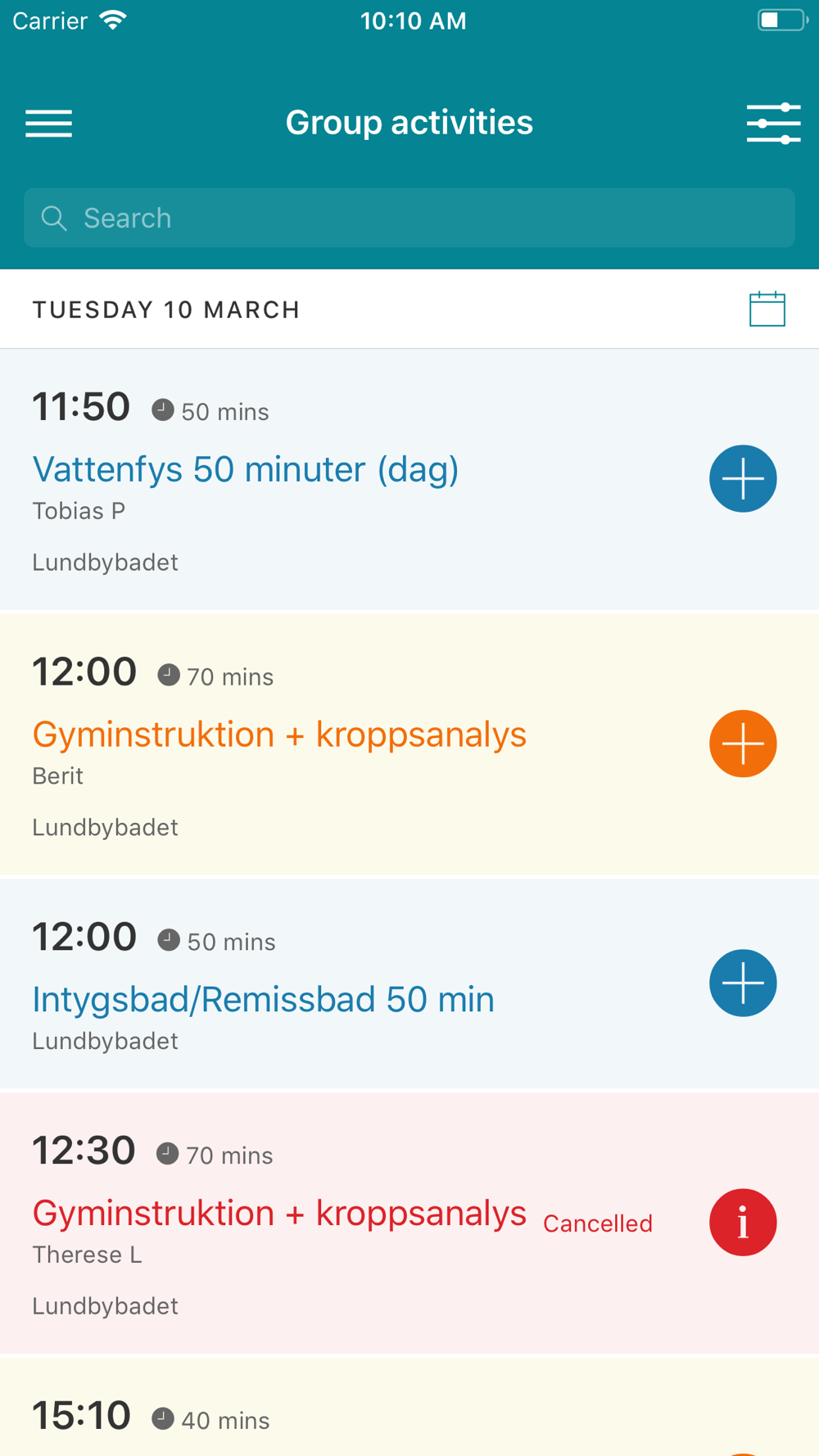The width and height of the screenshot is (819, 1456).
Task: Open the hamburger menu
Action: point(48,124)
